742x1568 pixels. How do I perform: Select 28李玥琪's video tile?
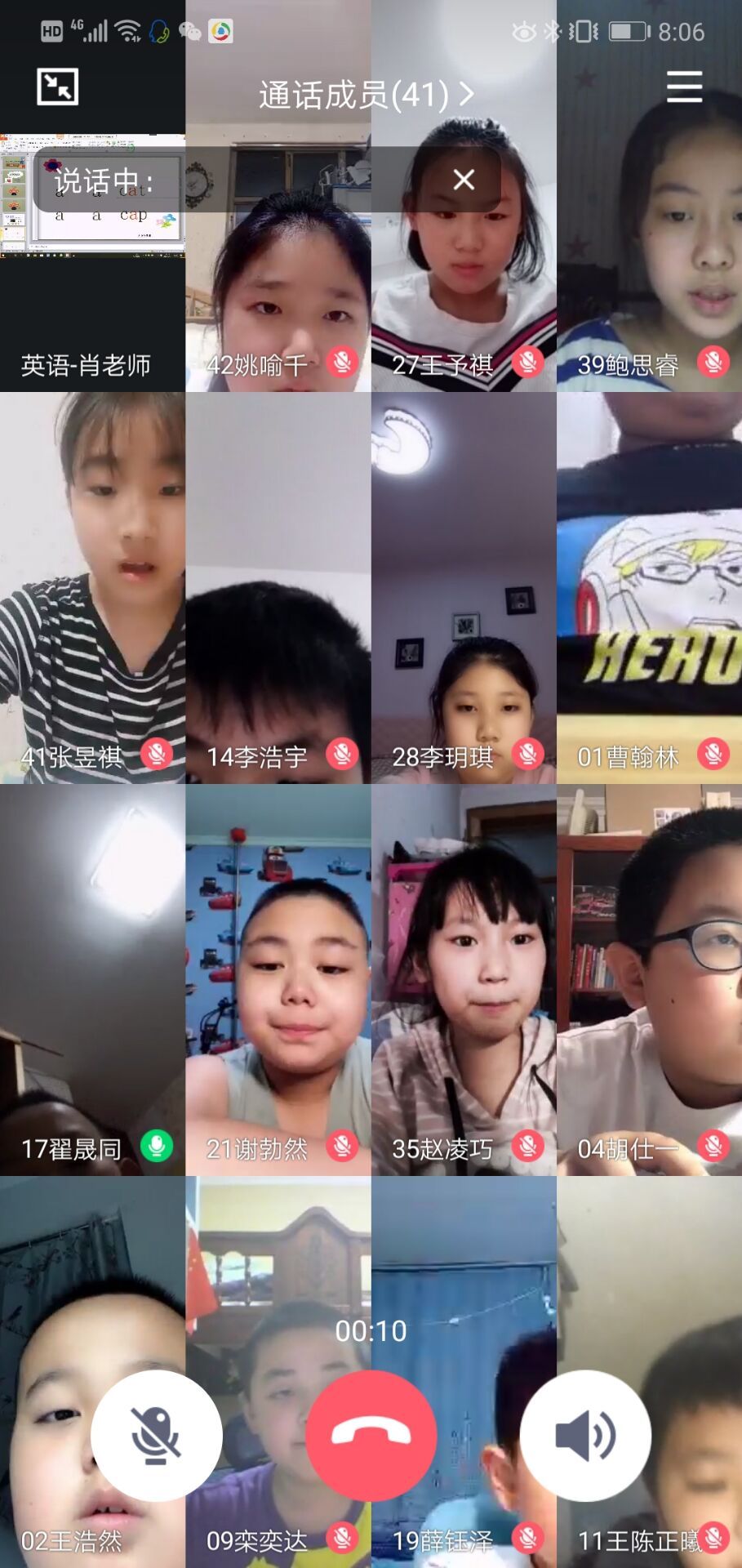(x=464, y=588)
